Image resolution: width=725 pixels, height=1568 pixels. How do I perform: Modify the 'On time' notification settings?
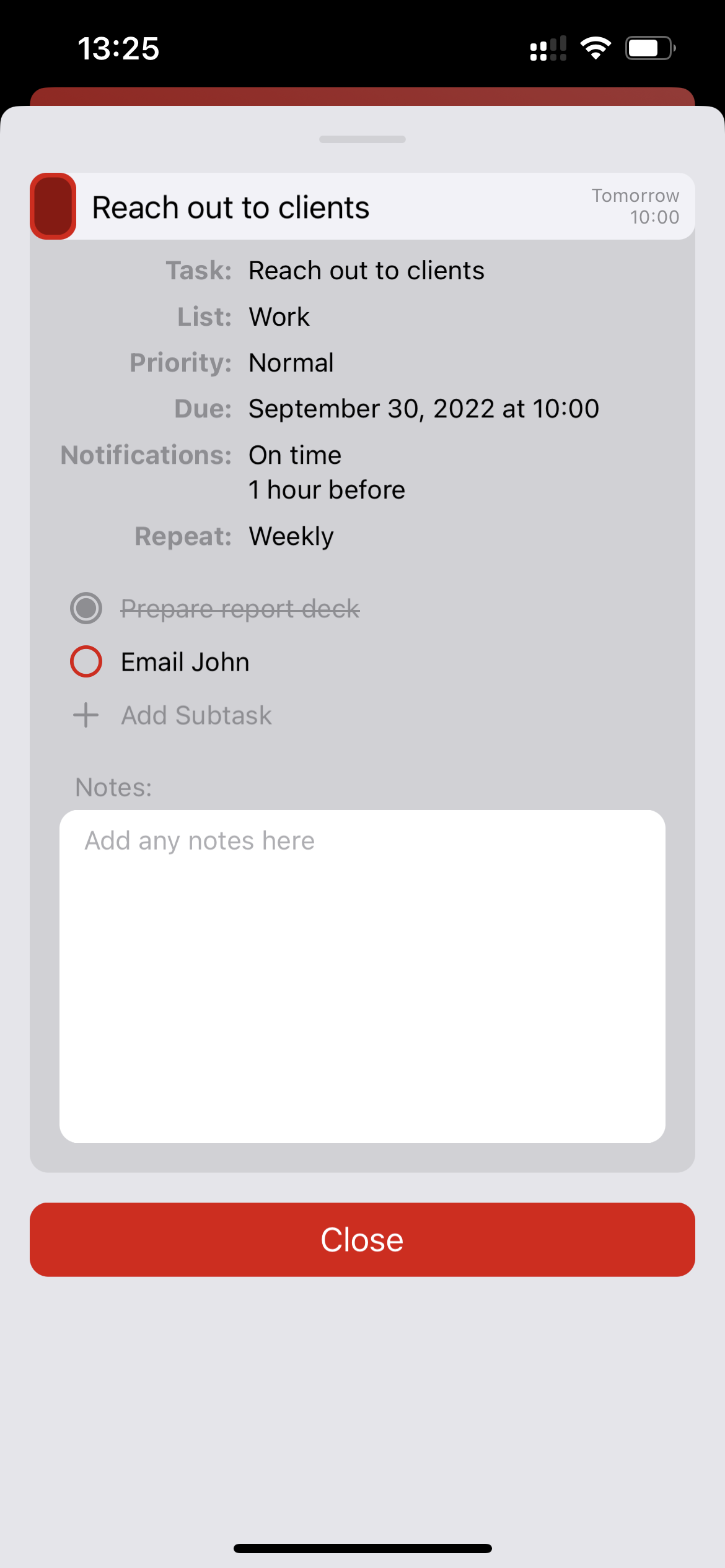pyautogui.click(x=295, y=456)
